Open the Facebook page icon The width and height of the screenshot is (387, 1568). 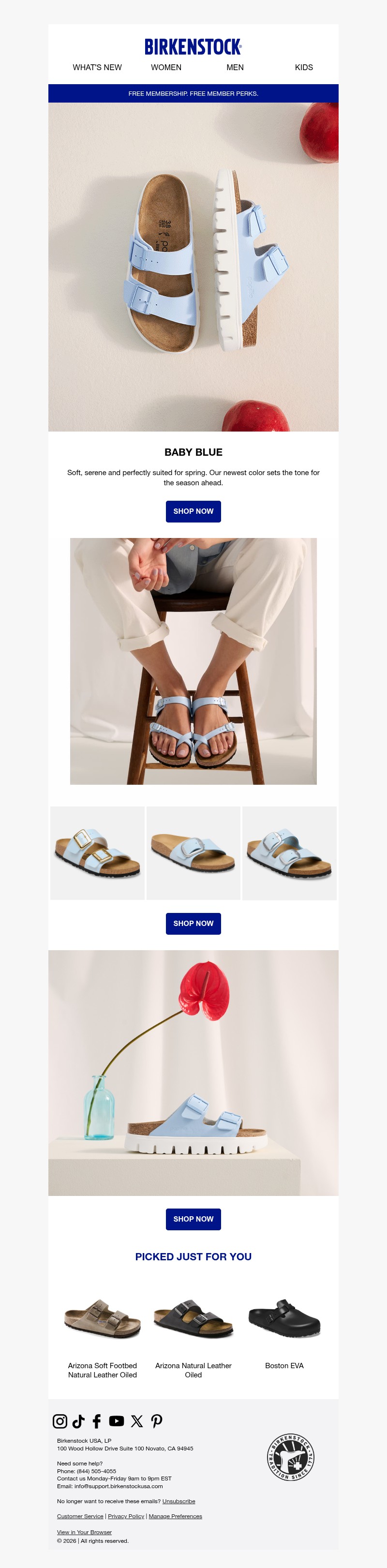(97, 1421)
